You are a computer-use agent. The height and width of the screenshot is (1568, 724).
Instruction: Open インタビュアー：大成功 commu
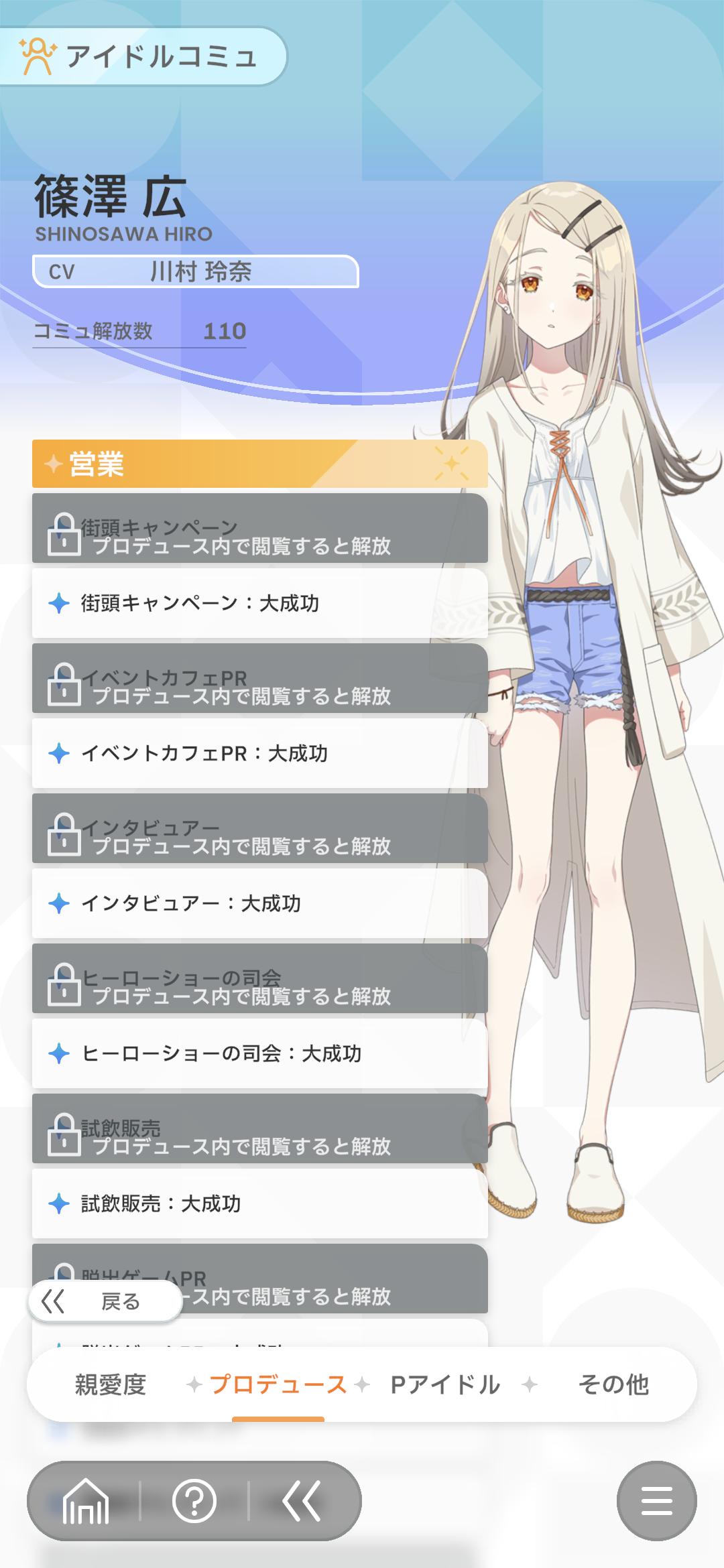tap(260, 903)
